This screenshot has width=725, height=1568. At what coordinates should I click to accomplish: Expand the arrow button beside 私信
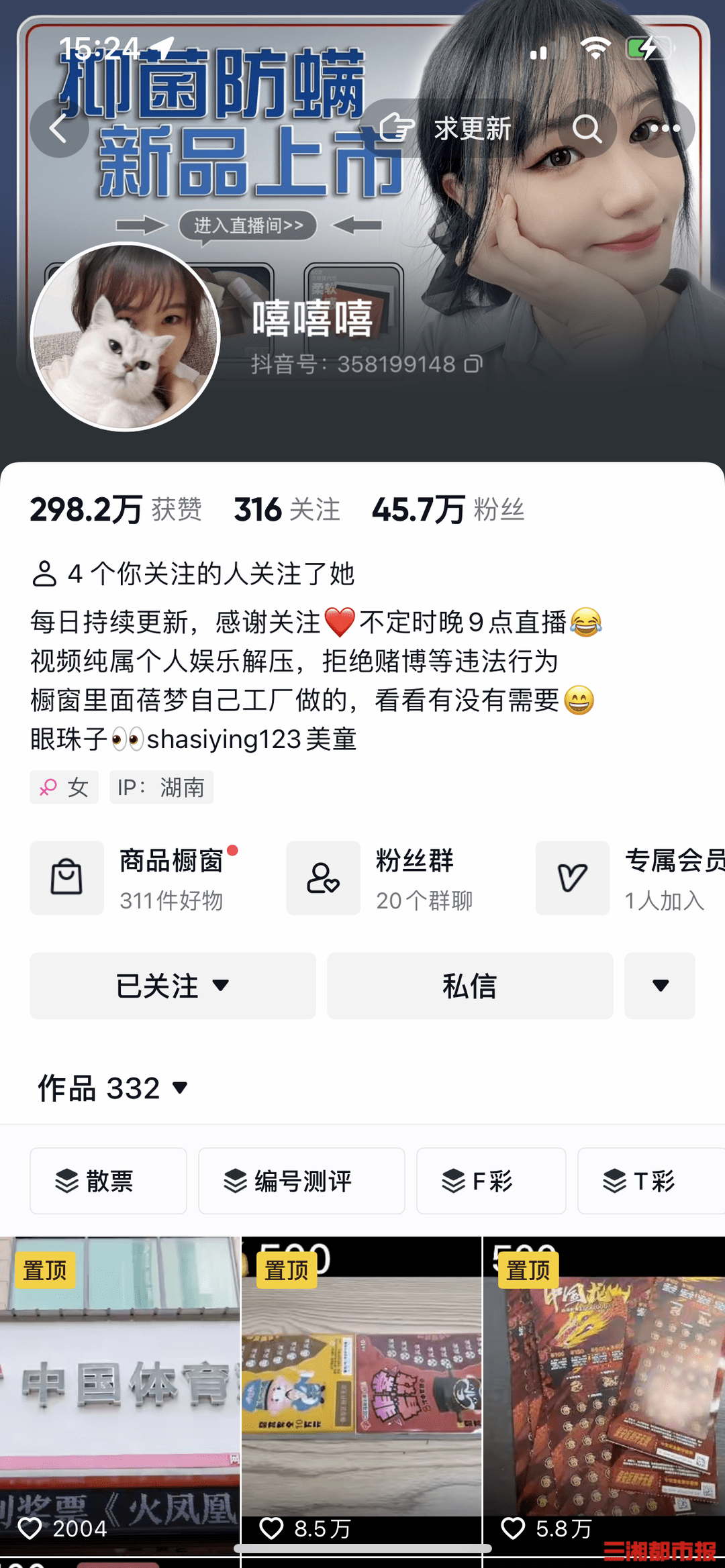[660, 986]
